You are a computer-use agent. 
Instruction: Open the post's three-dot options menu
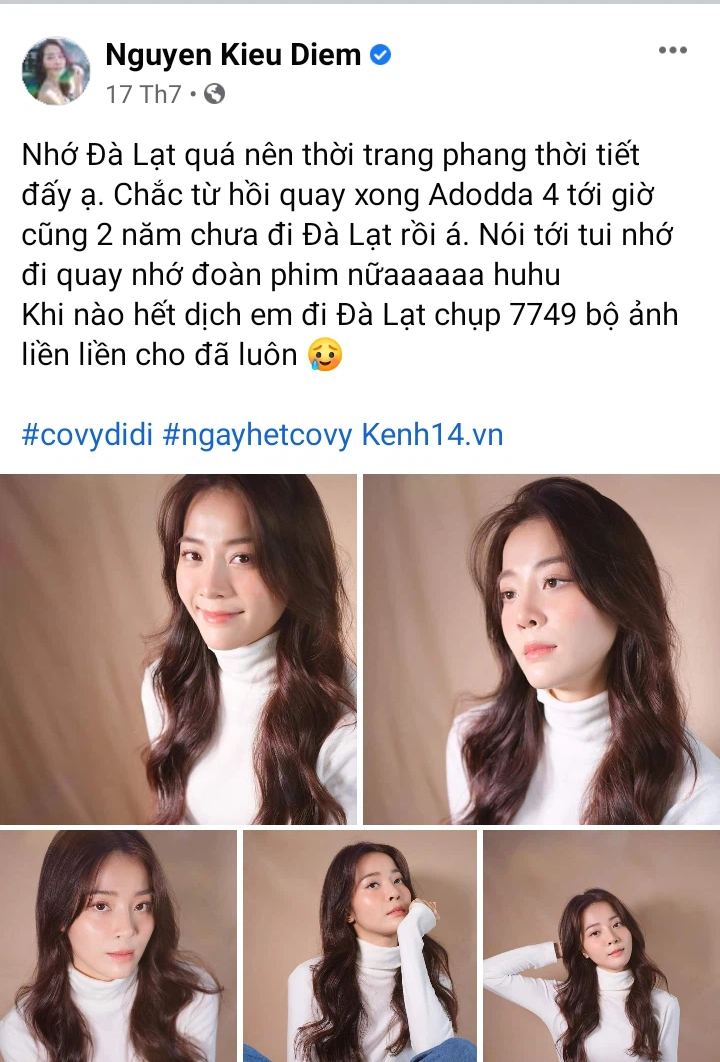point(672,51)
